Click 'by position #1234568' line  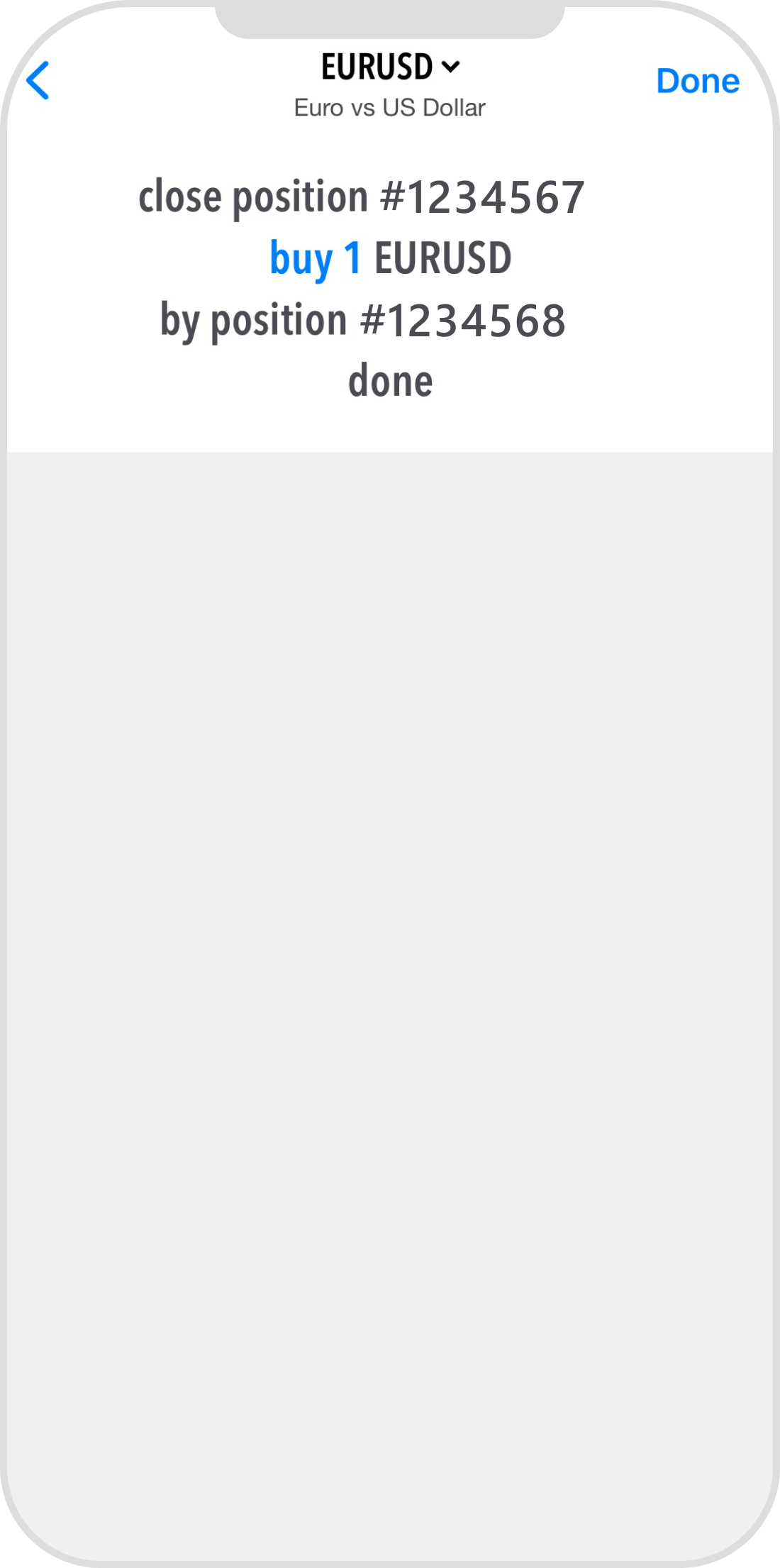tap(362, 321)
